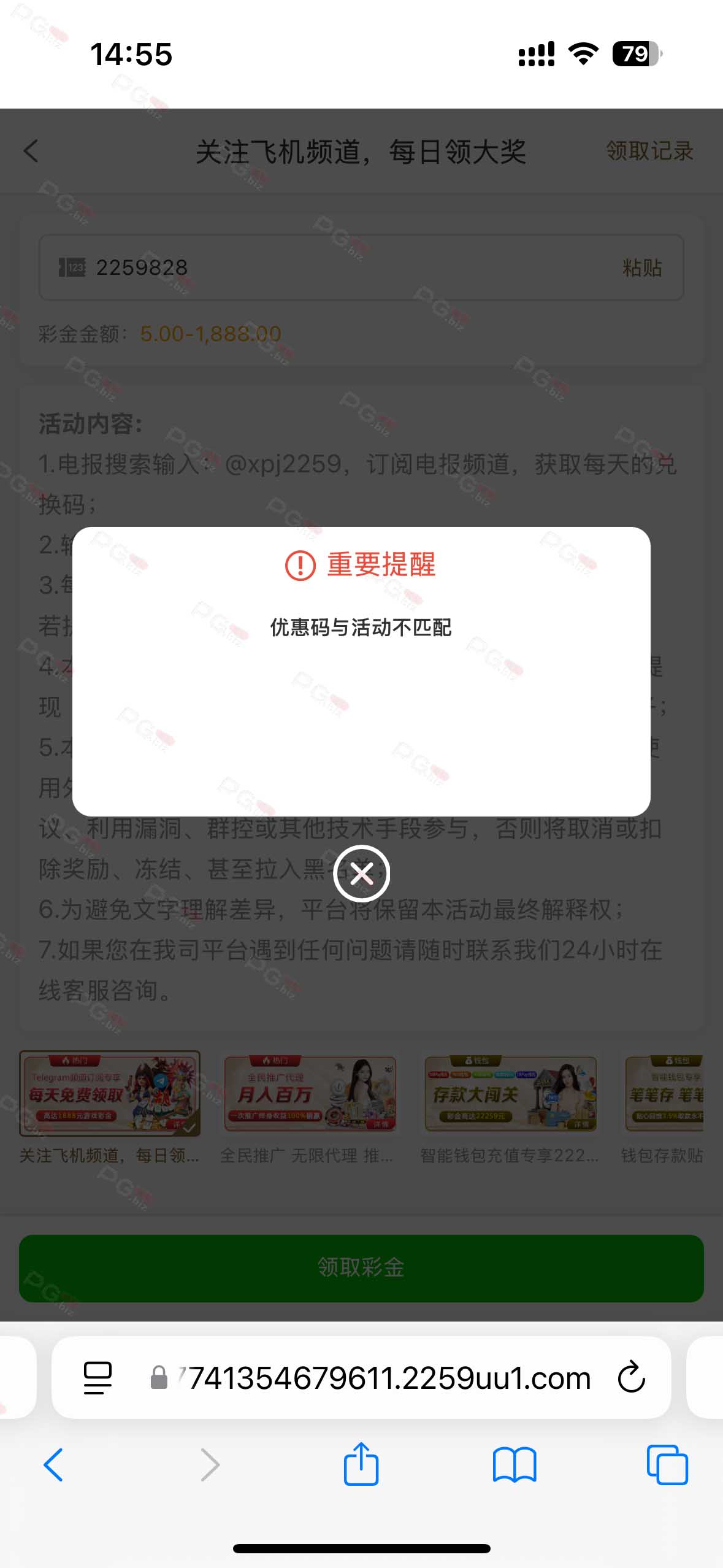Open 领取记录 claim history
This screenshot has height=1568, width=723.
pos(649,151)
